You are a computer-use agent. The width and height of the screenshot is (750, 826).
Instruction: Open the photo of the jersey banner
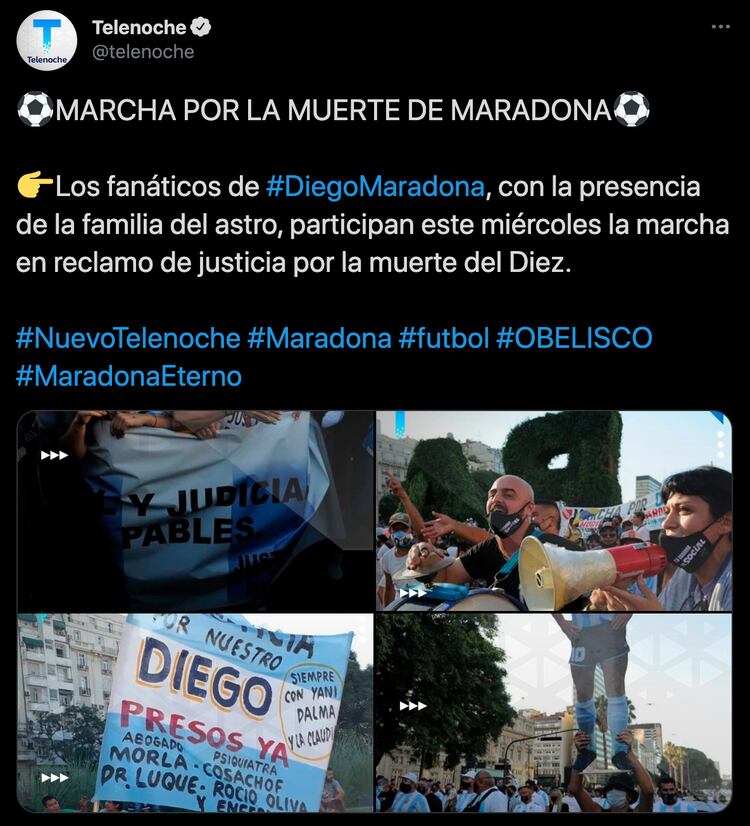[195, 510]
